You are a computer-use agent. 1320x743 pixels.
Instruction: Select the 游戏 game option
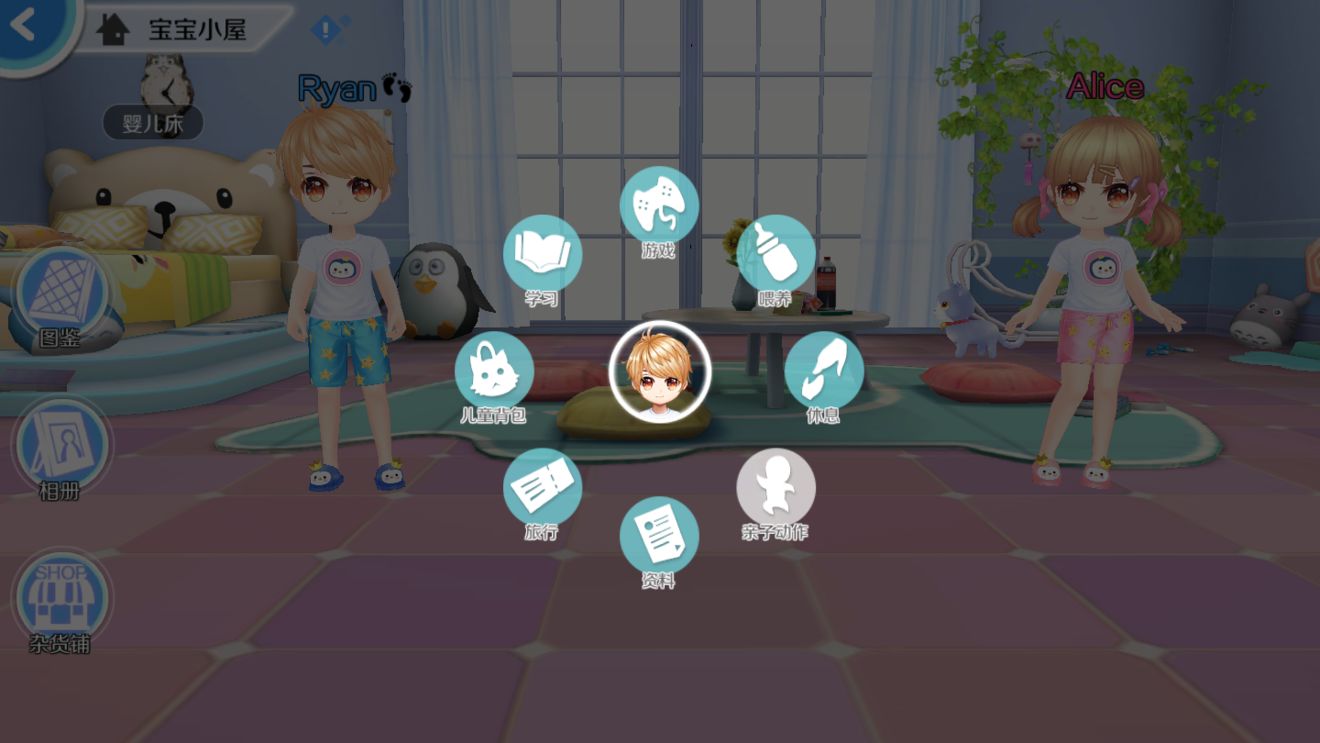pyautogui.click(x=659, y=207)
